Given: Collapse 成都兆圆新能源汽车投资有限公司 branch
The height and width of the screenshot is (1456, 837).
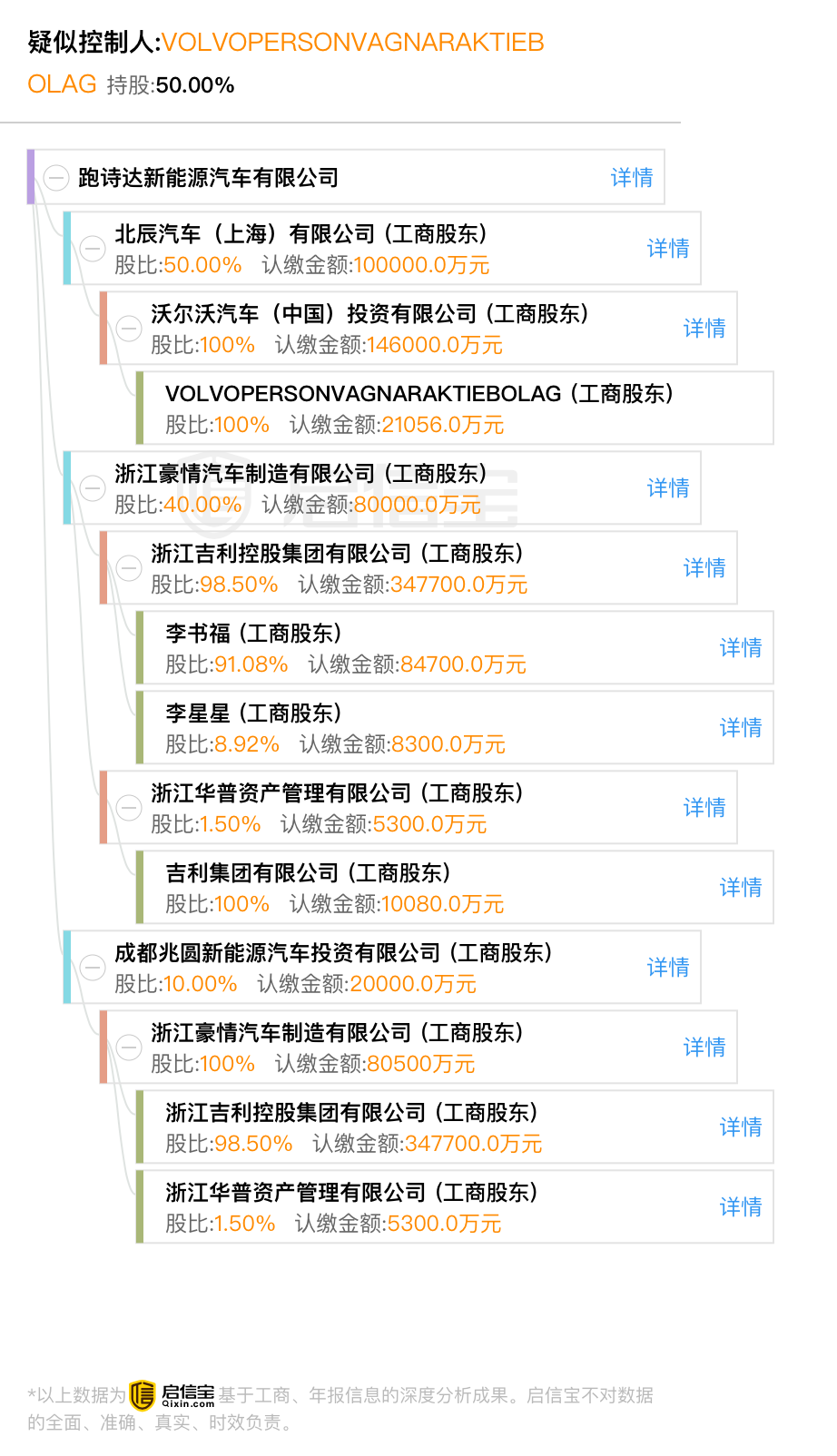Looking at the screenshot, I should coord(93,968).
